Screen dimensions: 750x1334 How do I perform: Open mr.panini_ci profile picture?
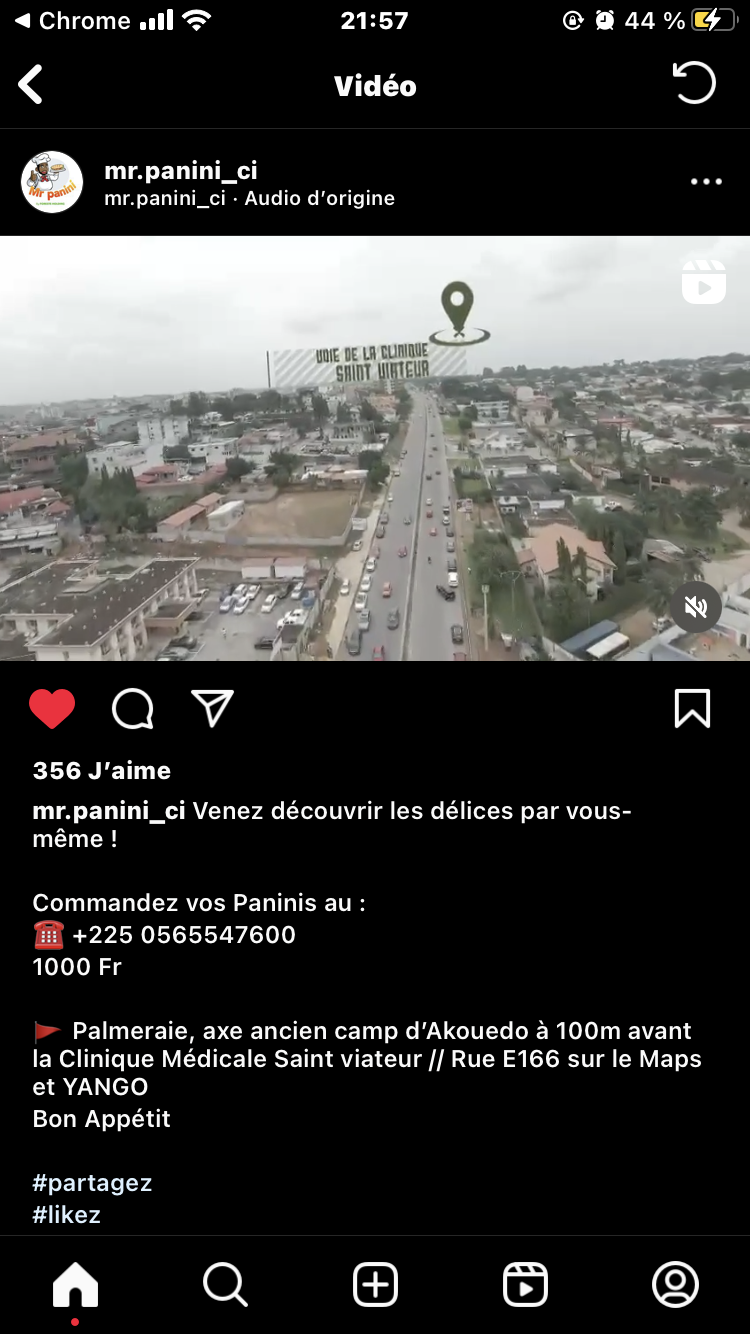pyautogui.click(x=52, y=182)
